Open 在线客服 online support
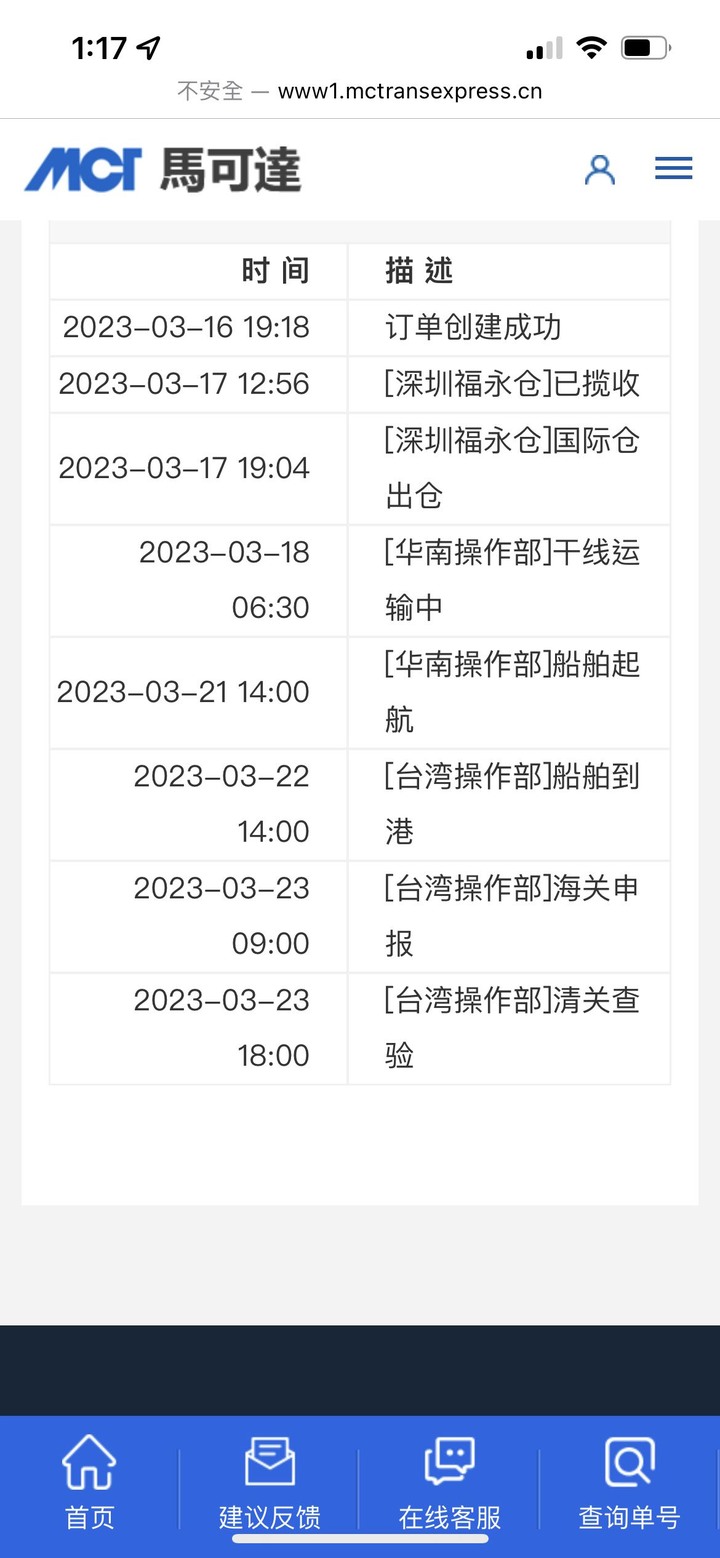 coord(450,1484)
